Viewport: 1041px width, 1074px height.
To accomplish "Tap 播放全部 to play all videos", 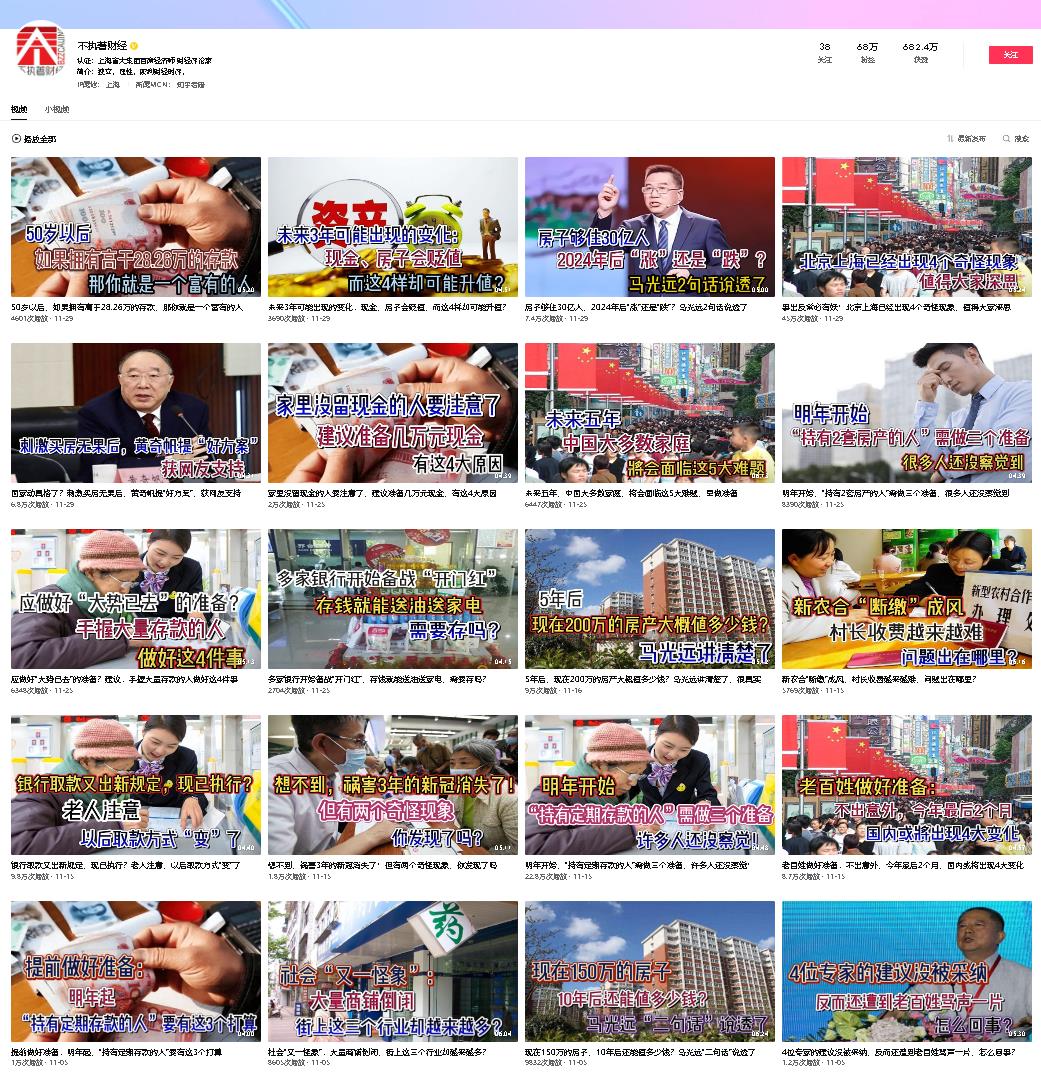I will tap(34, 139).
